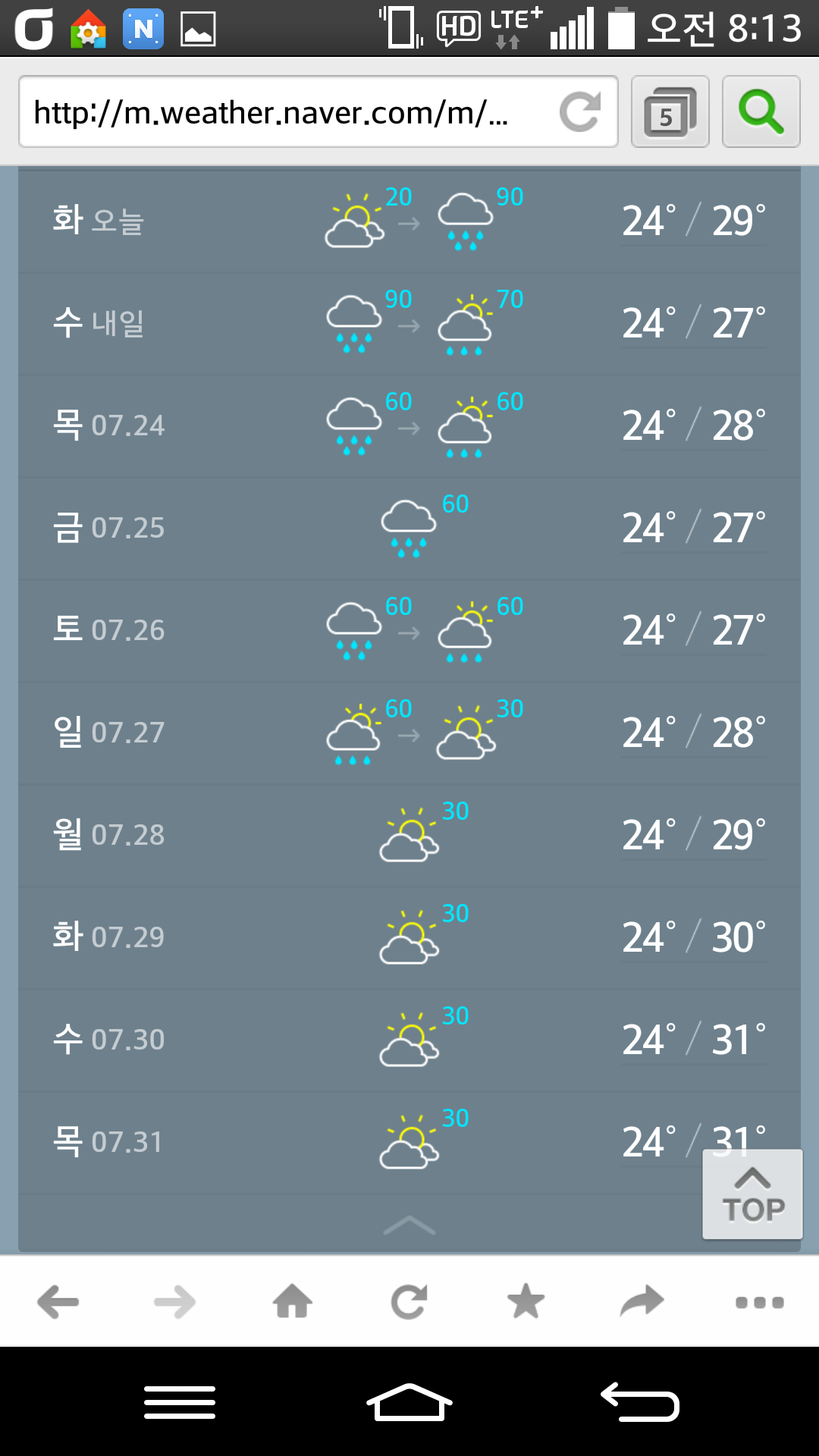Tap the system home button
This screenshot has height=1456, width=819.
pos(409,1403)
